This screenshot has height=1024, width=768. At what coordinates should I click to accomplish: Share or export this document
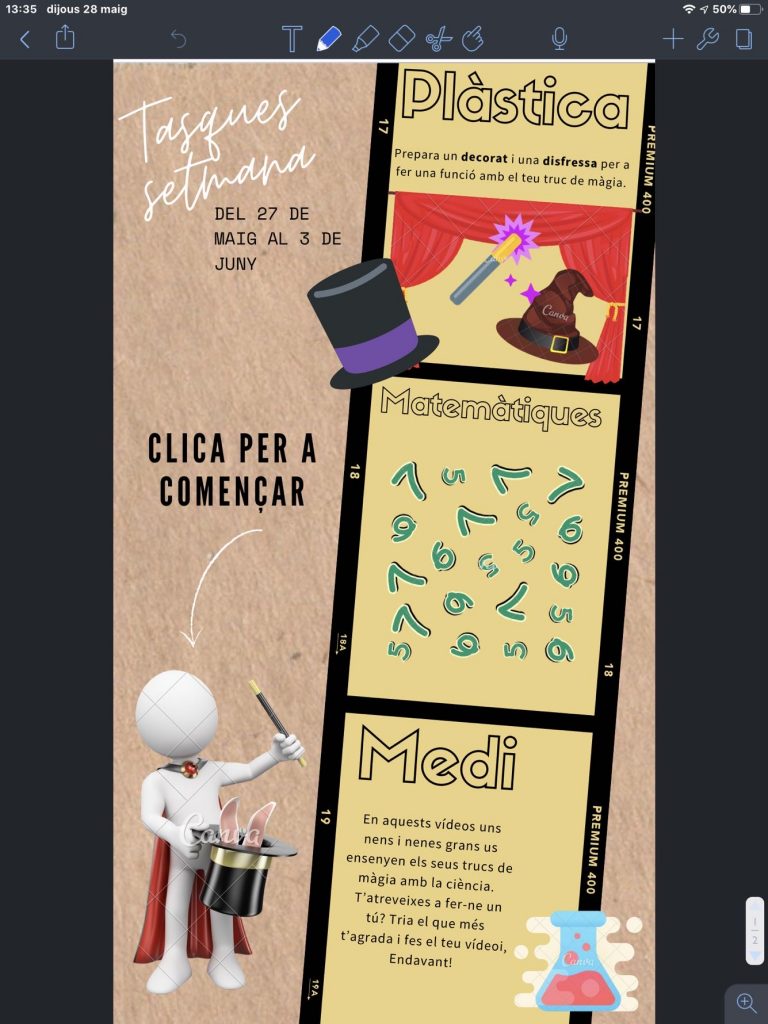pyautogui.click(x=65, y=38)
